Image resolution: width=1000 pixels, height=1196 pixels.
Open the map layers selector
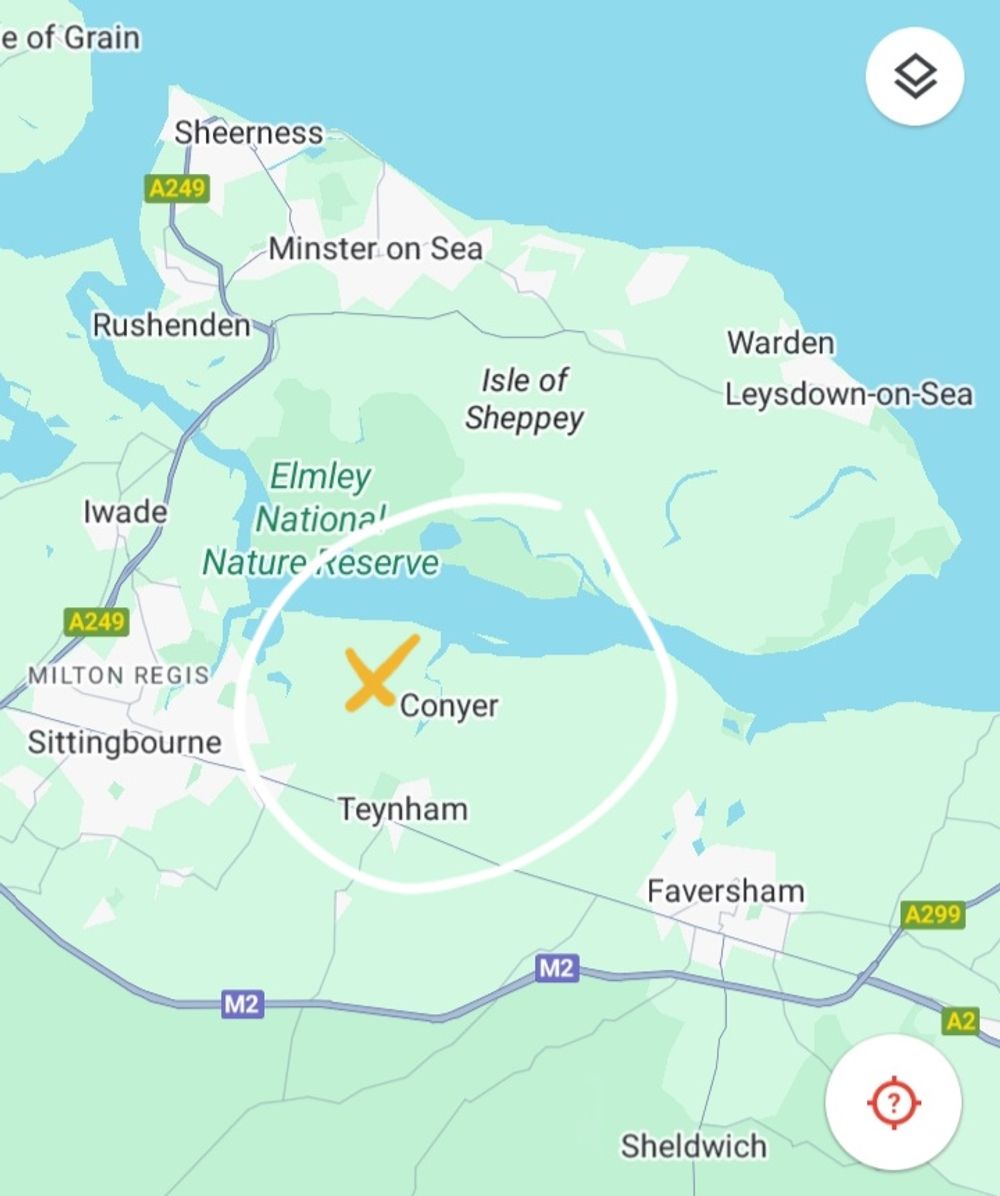pos(914,76)
